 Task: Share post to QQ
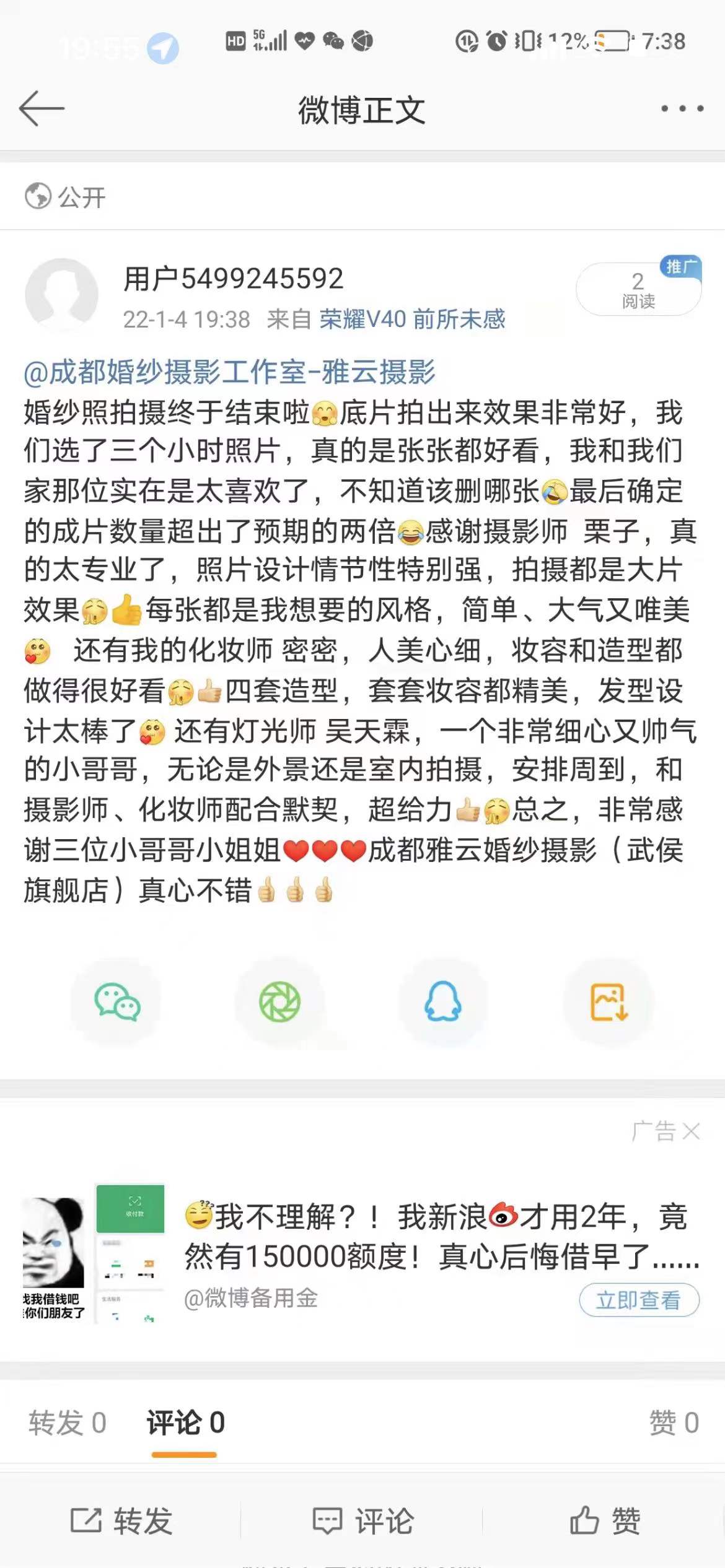442,1002
